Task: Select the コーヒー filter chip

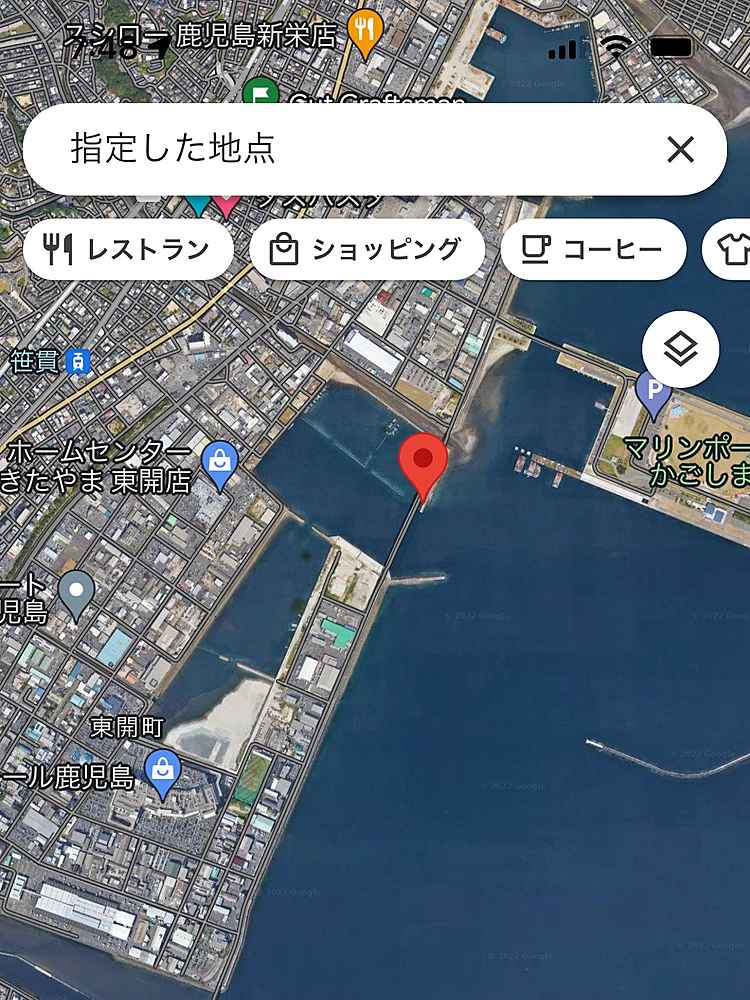Action: point(593,249)
